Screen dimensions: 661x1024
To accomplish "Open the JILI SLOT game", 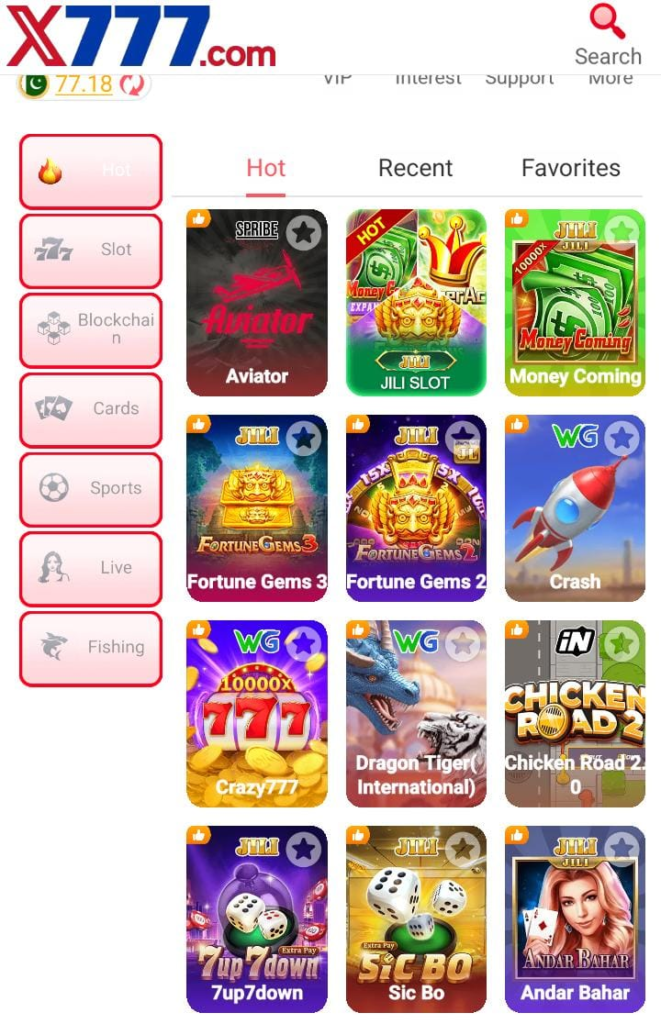I will click(x=415, y=310).
